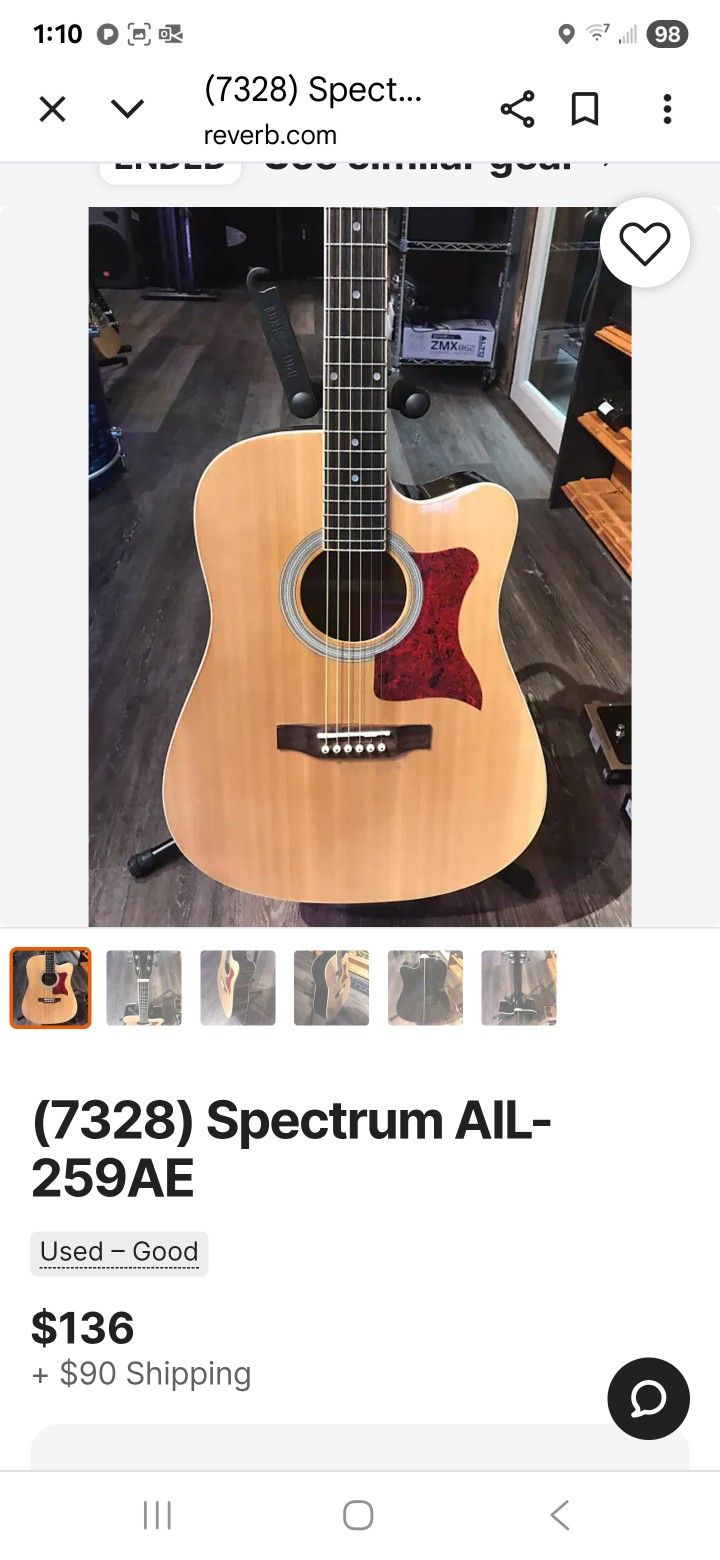Add guitar to watchlist with heart

pyautogui.click(x=644, y=243)
